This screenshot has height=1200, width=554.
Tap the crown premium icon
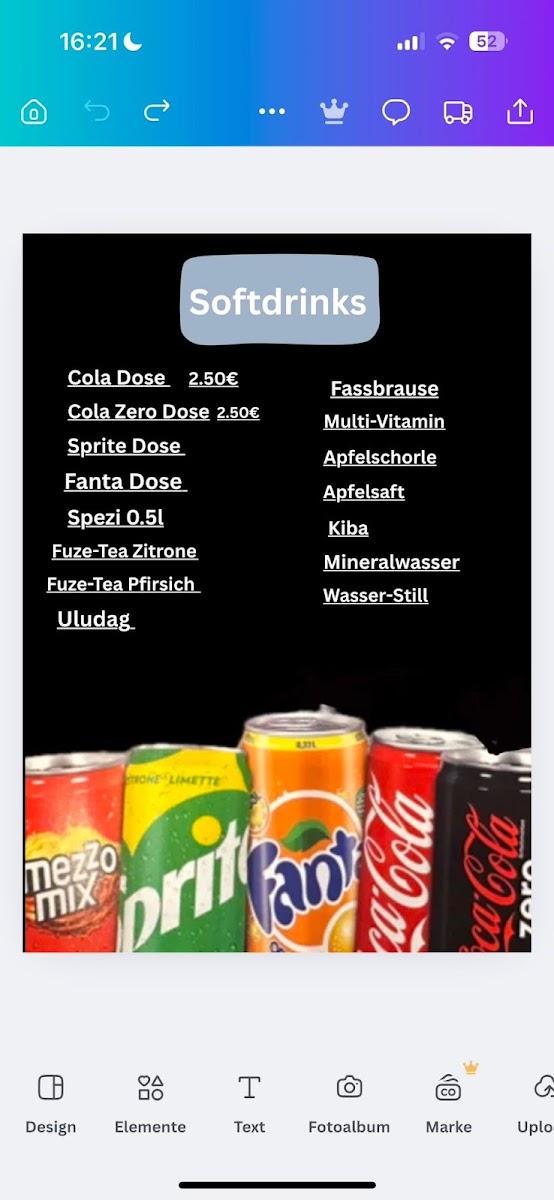point(334,112)
